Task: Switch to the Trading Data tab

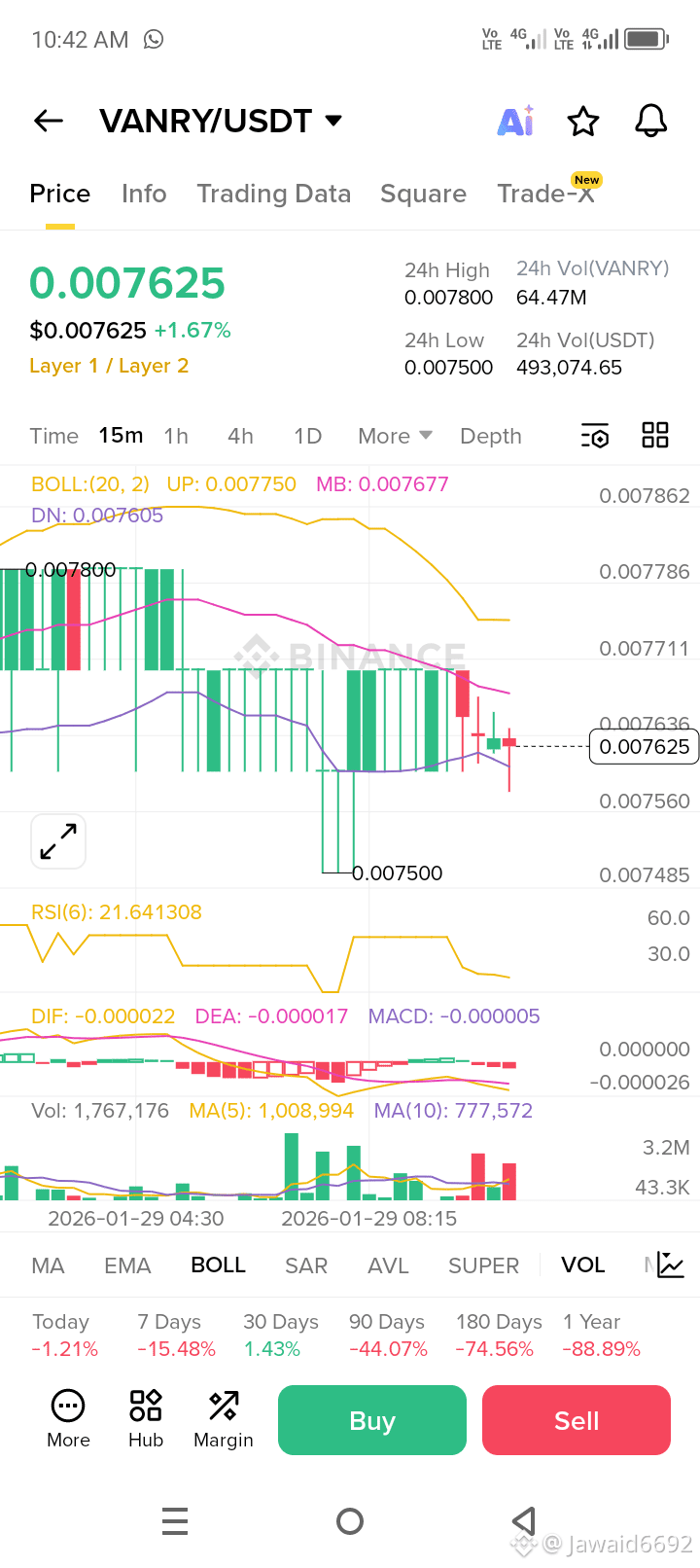Action: tap(273, 194)
